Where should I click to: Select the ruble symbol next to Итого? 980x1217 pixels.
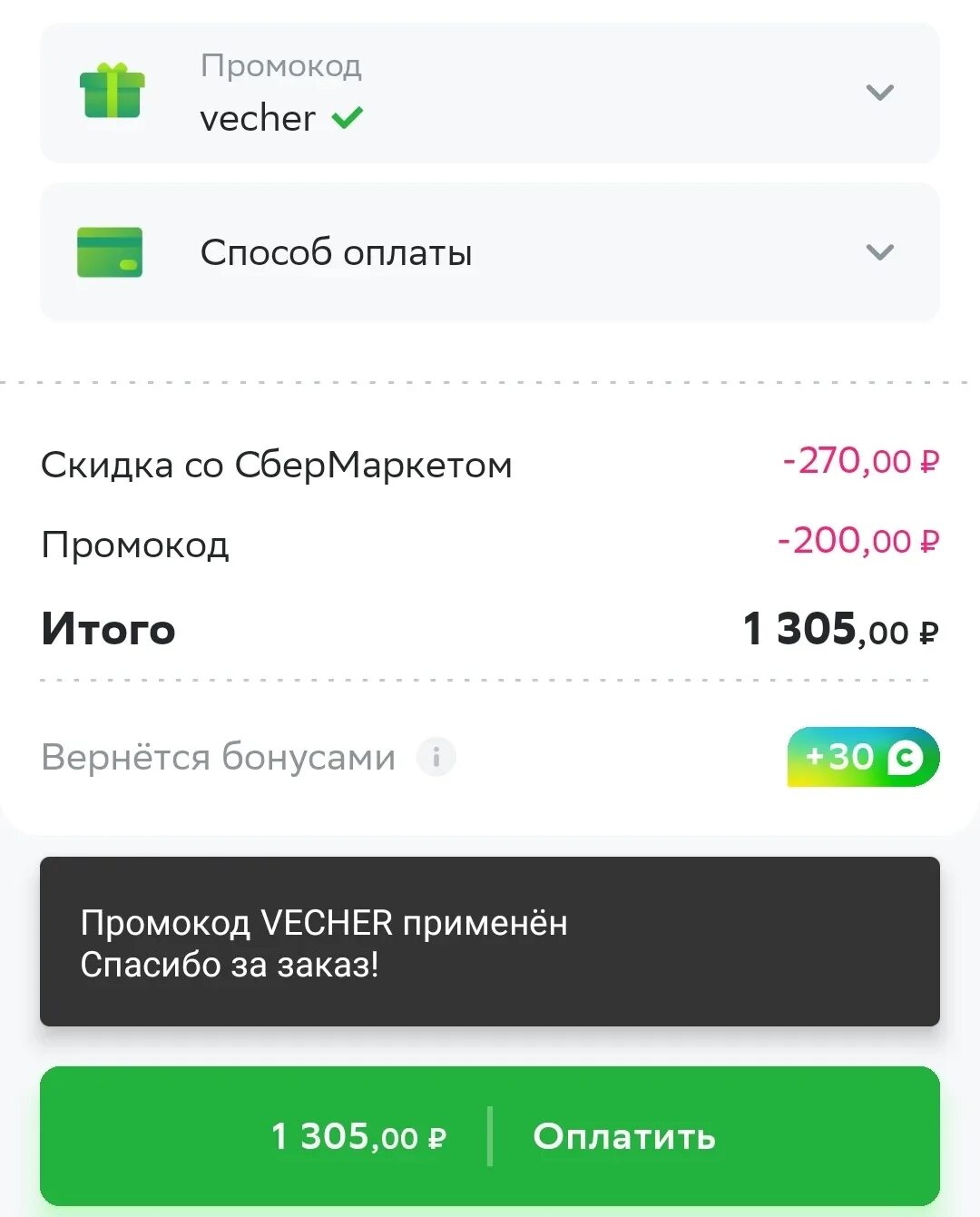click(x=927, y=633)
